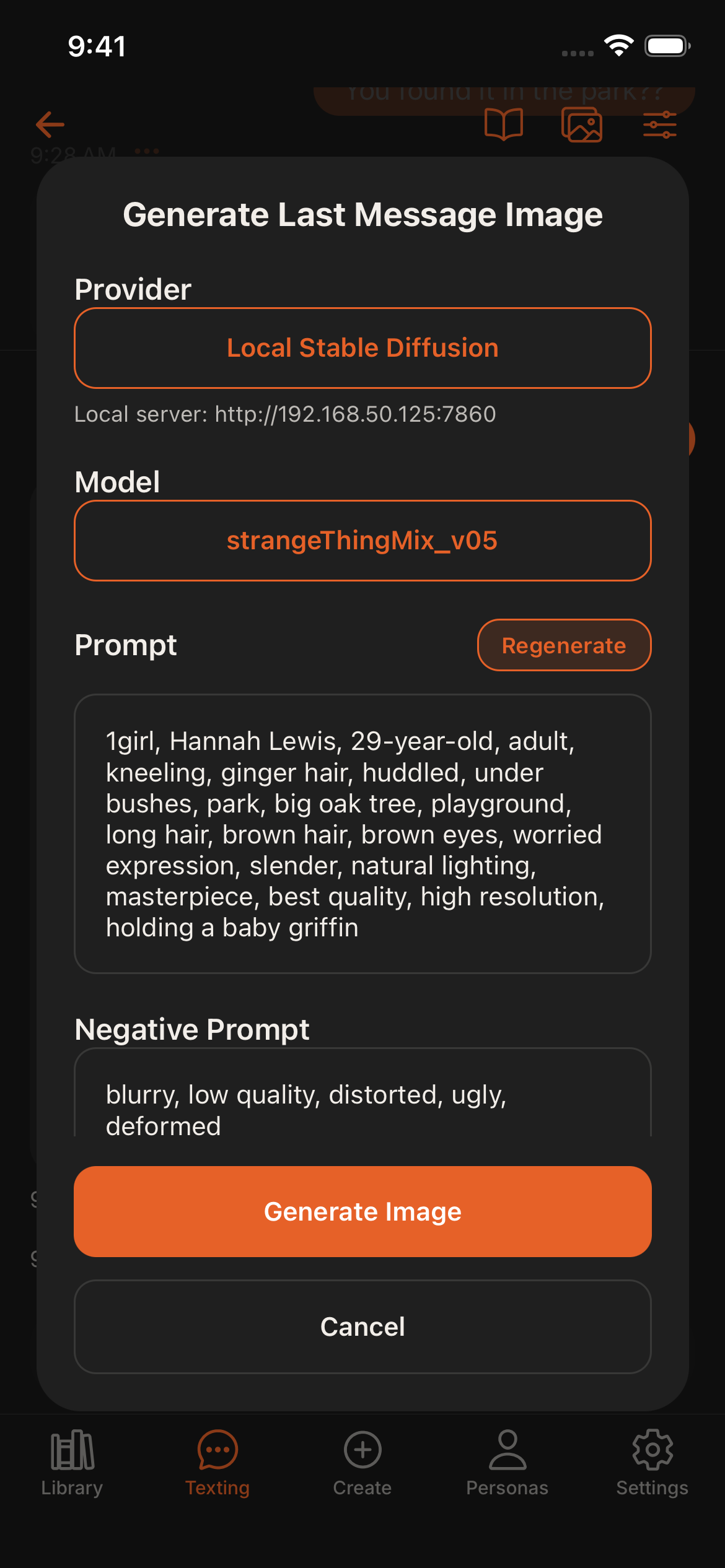
Task: Open the book icon in the top toolbar
Action: [x=503, y=124]
